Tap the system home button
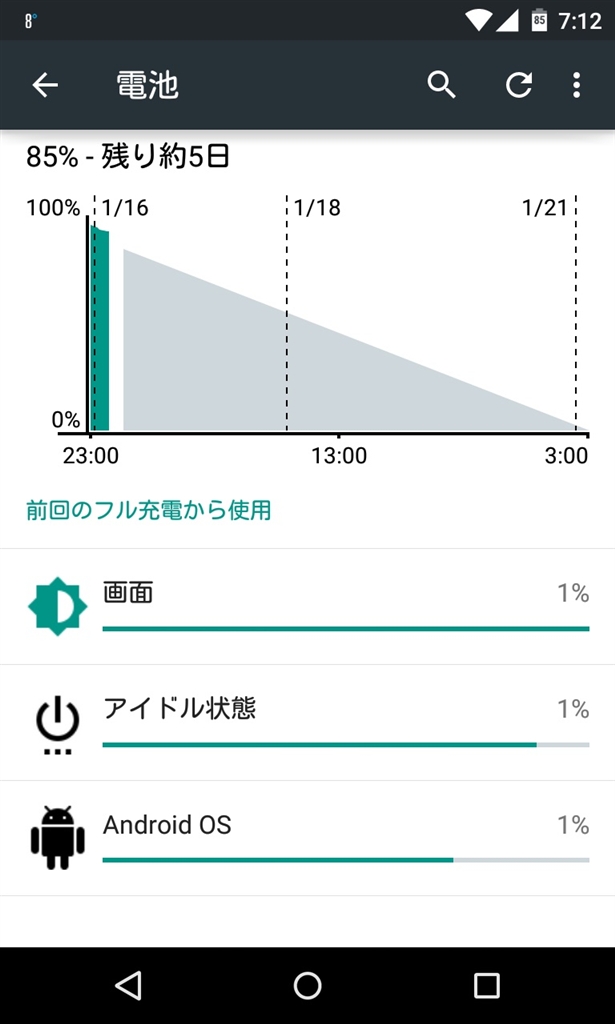This screenshot has width=615, height=1024. coord(307,986)
